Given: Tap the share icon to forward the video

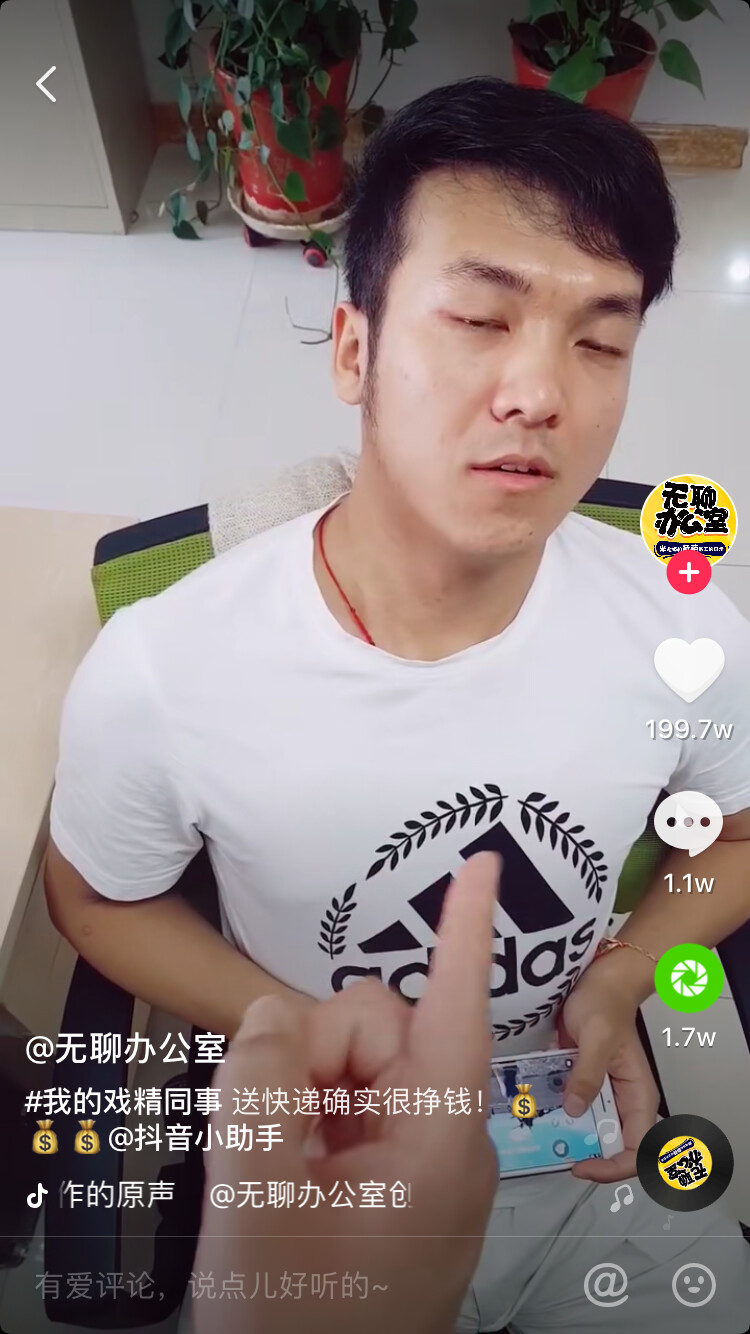Looking at the screenshot, I should [x=688, y=978].
